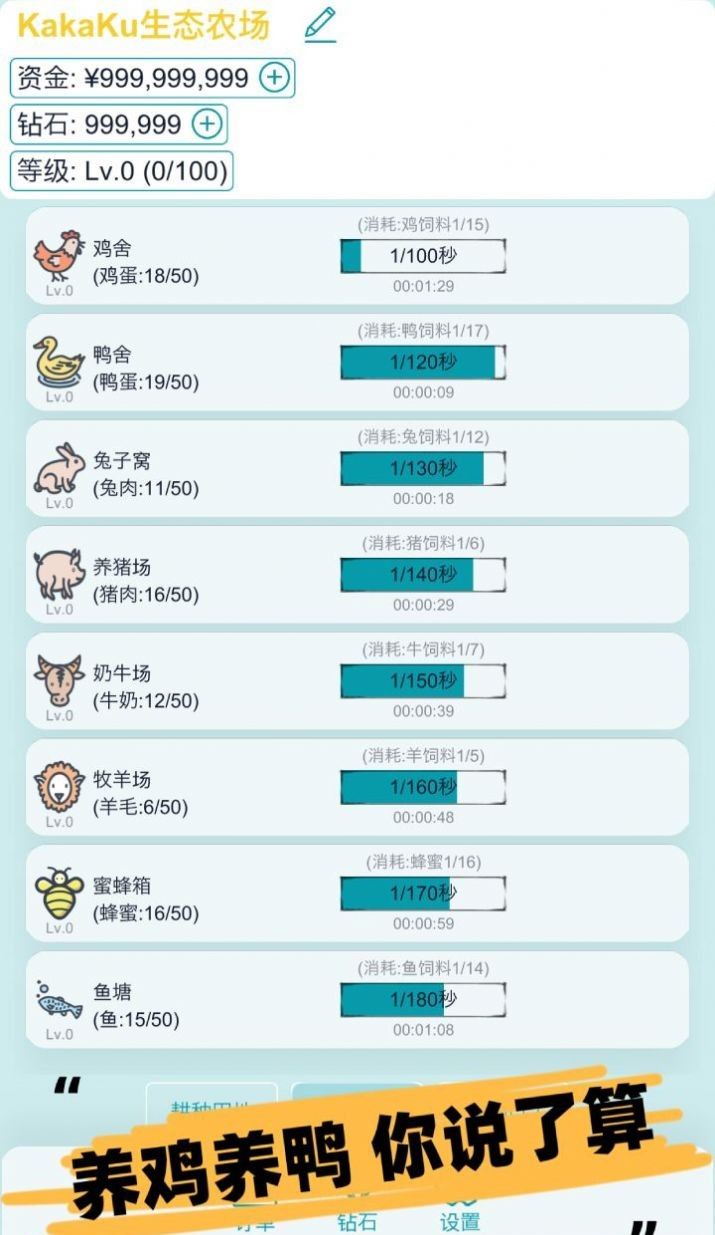Open the duck house (鸭舍) row
This screenshot has height=1235, width=715.
[356, 362]
